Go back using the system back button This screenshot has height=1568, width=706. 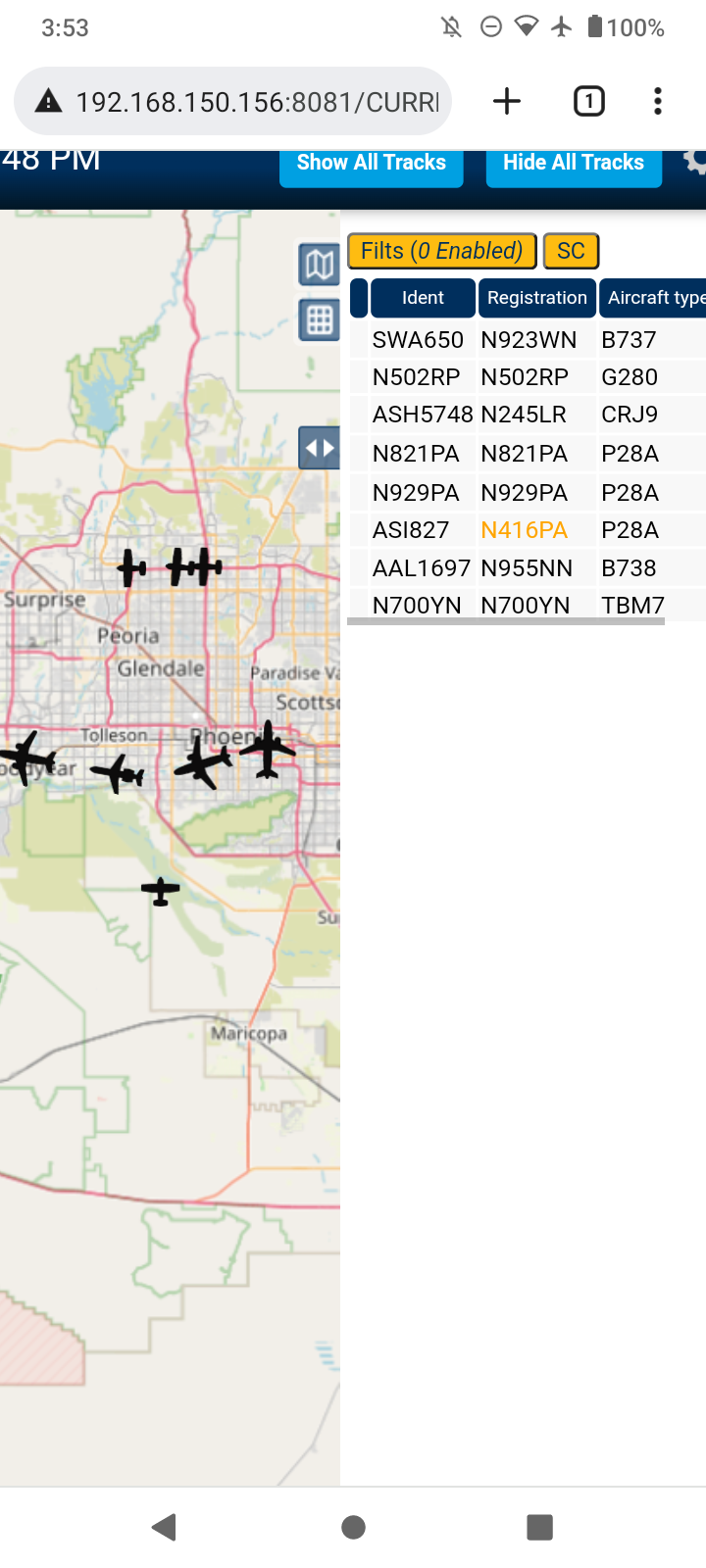pos(165,1527)
